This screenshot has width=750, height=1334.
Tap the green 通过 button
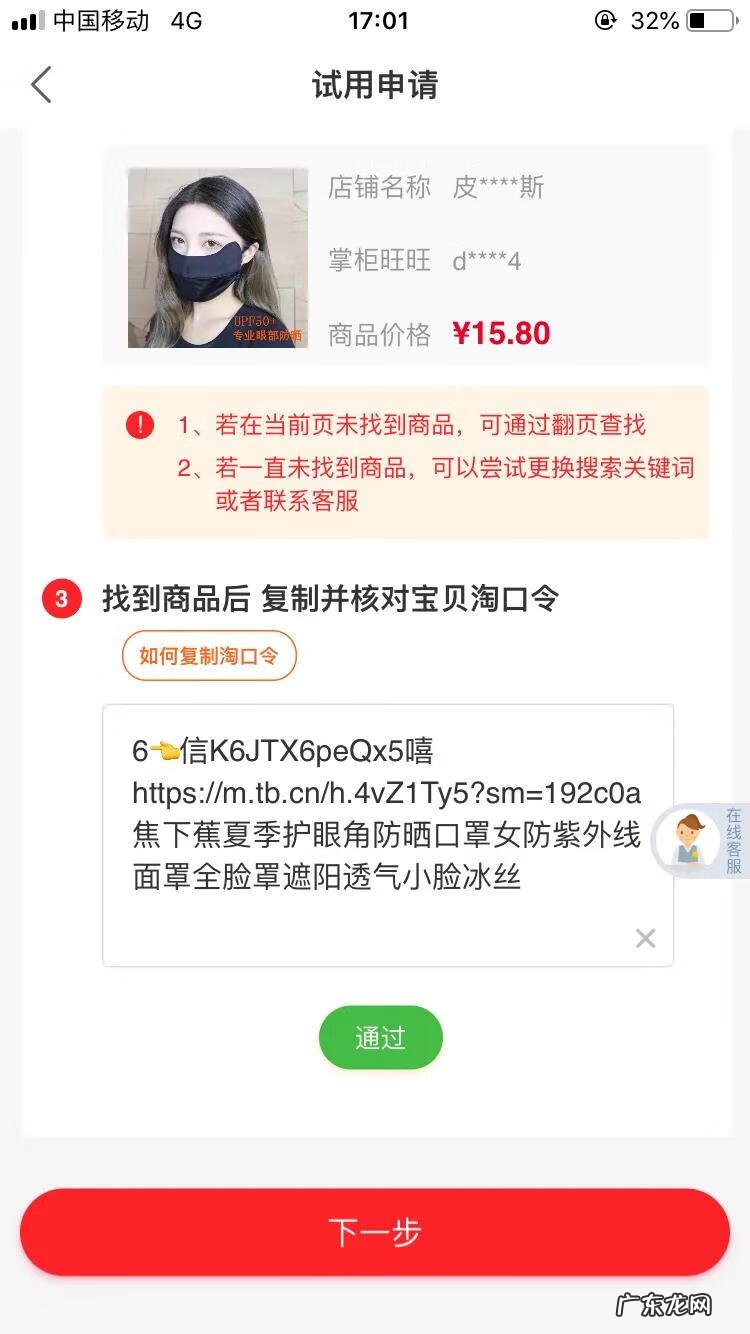point(380,1037)
